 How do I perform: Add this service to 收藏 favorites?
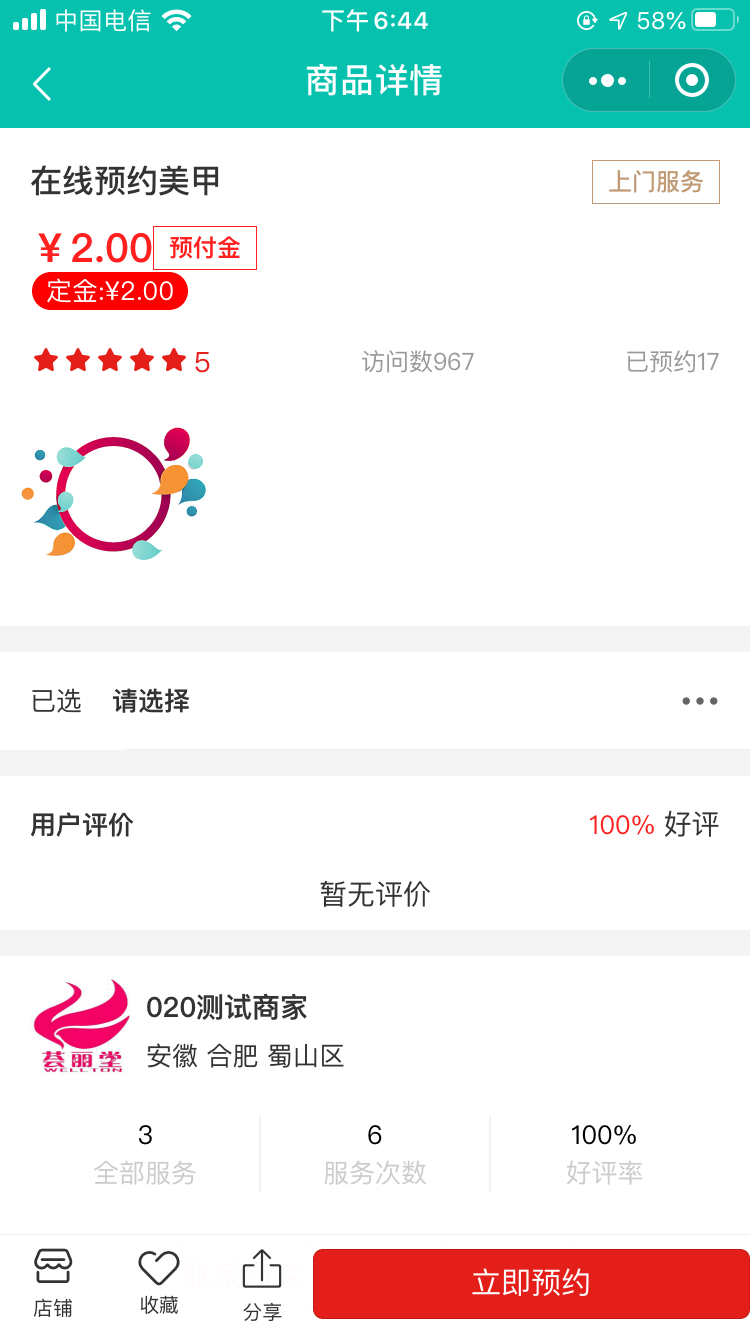(159, 1283)
